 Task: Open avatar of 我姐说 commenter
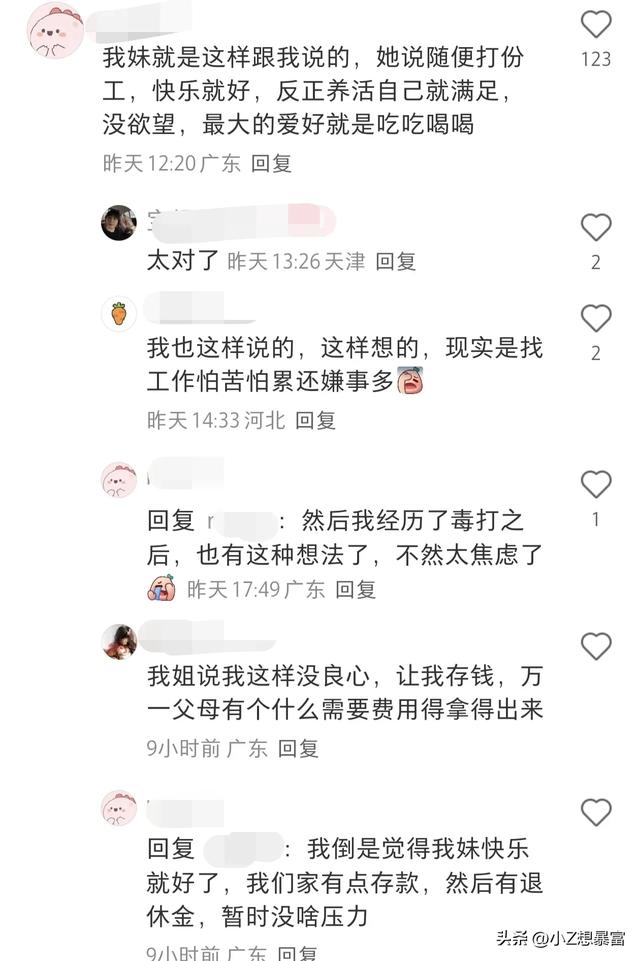click(119, 641)
